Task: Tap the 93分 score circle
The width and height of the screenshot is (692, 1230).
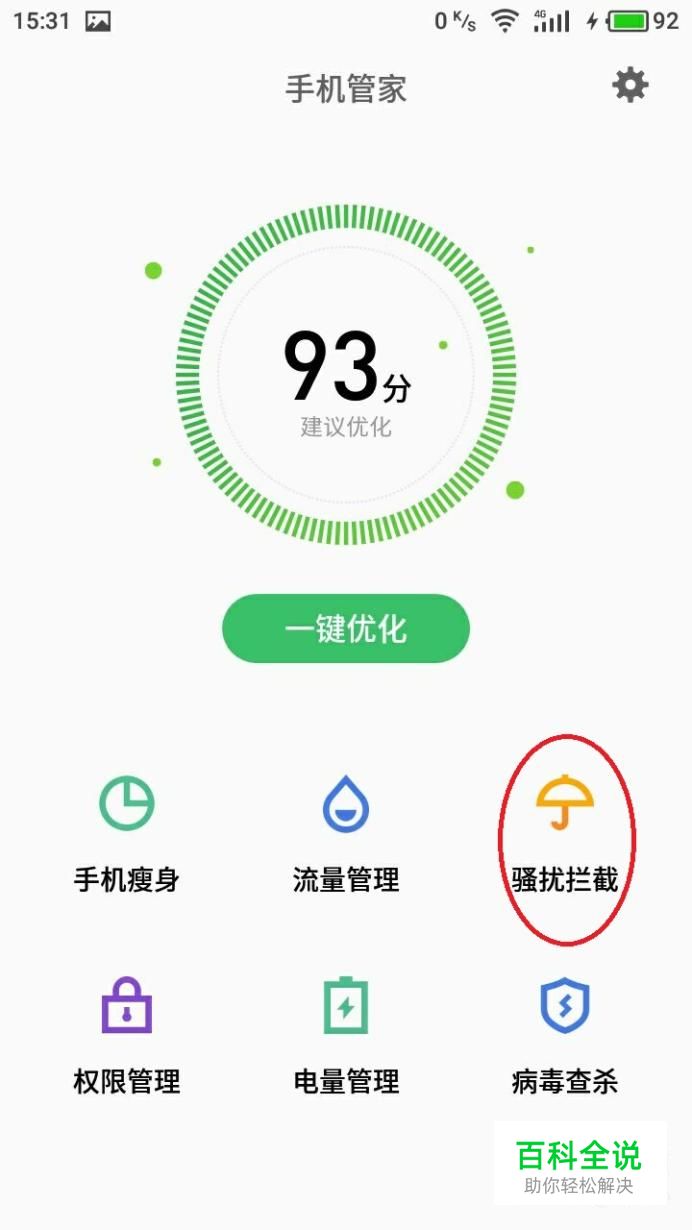Action: (x=346, y=375)
